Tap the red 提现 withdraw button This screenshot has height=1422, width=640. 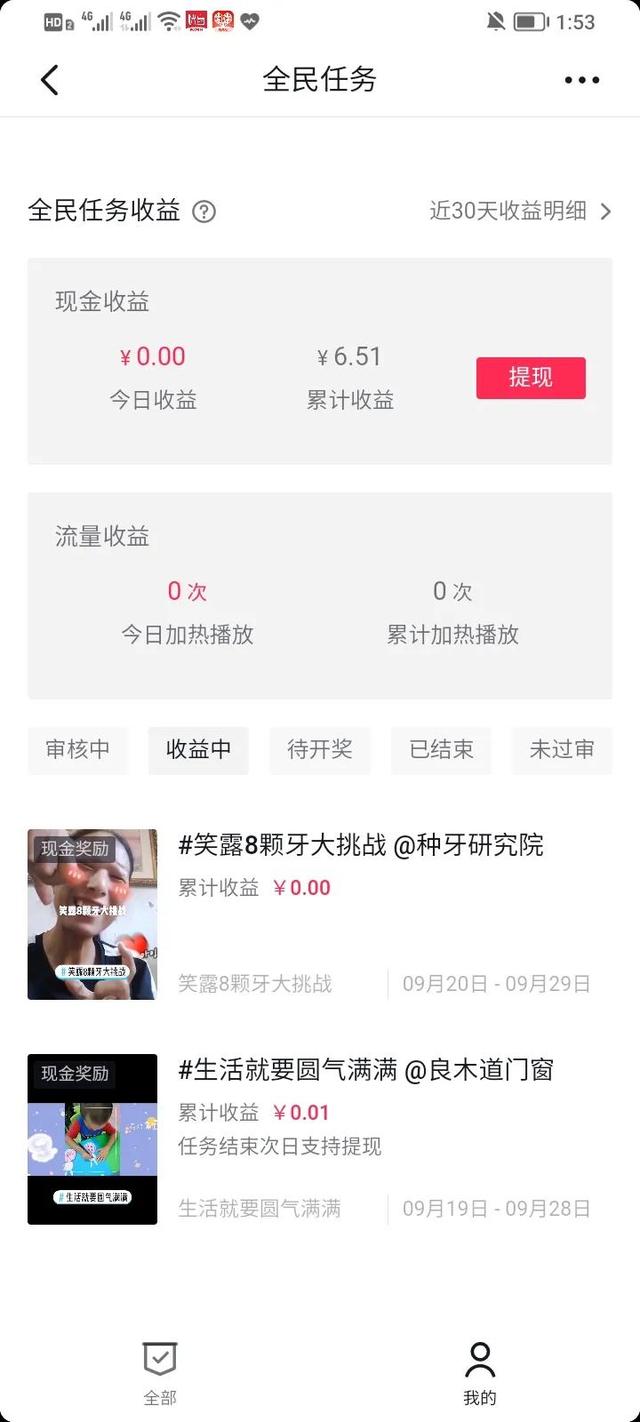click(x=530, y=378)
